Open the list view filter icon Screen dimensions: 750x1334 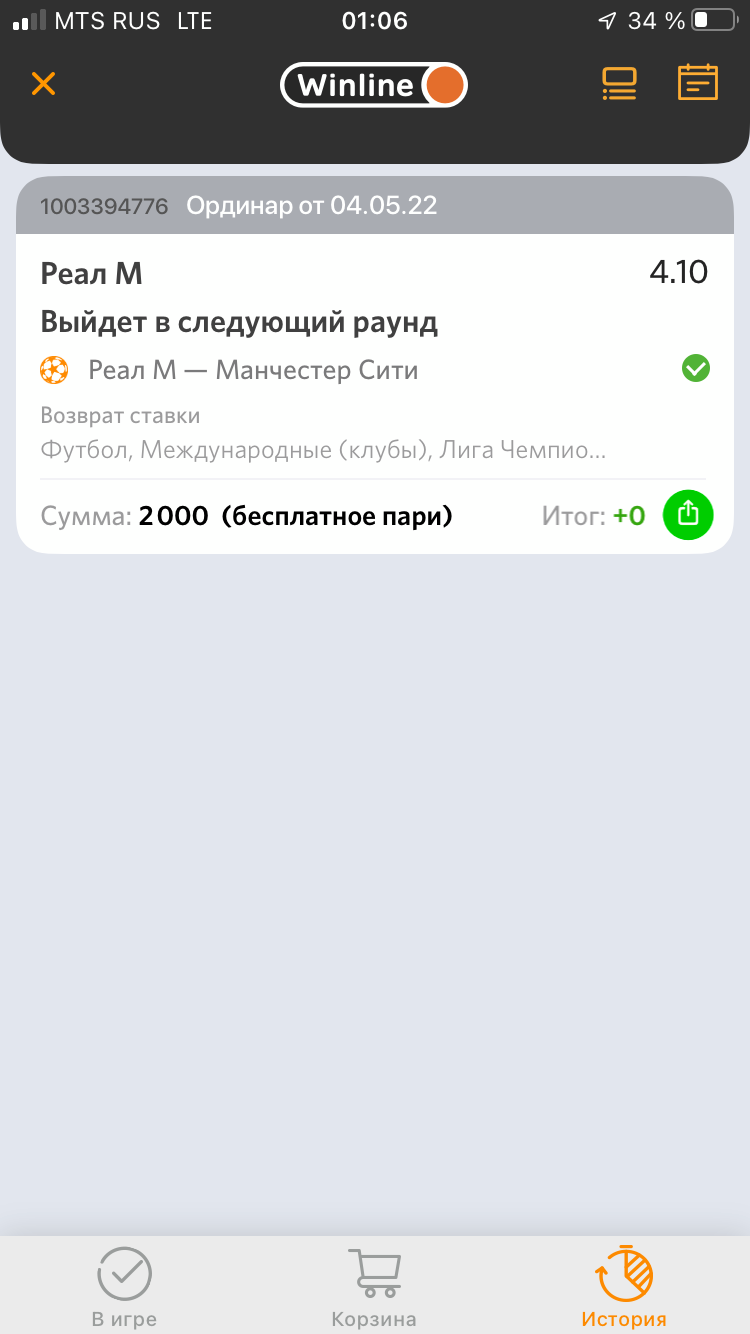tap(619, 83)
